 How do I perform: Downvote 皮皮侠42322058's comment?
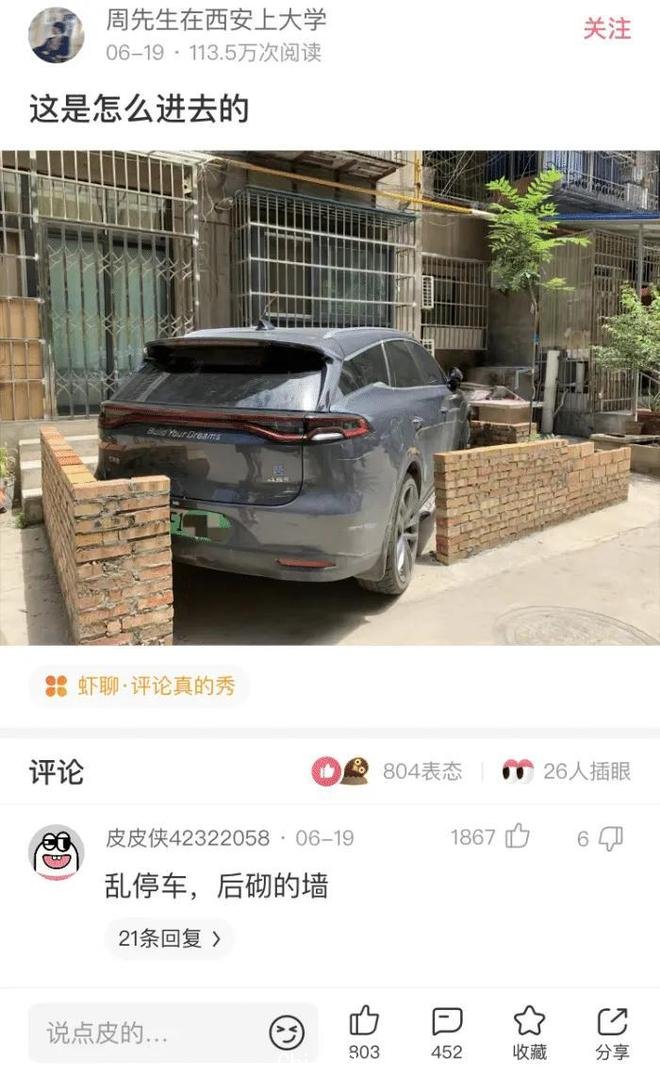tap(610, 838)
